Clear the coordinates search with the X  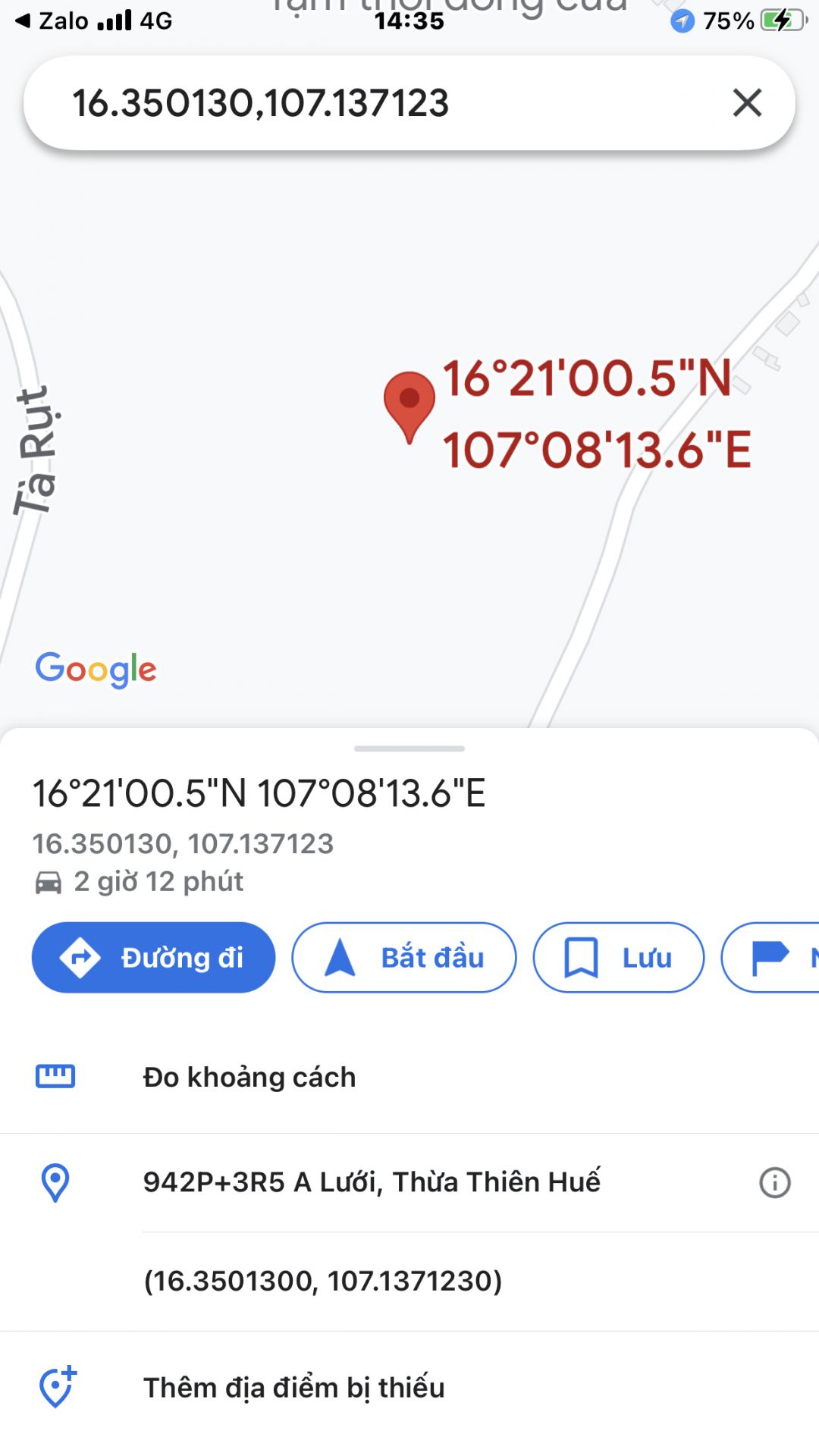(747, 102)
